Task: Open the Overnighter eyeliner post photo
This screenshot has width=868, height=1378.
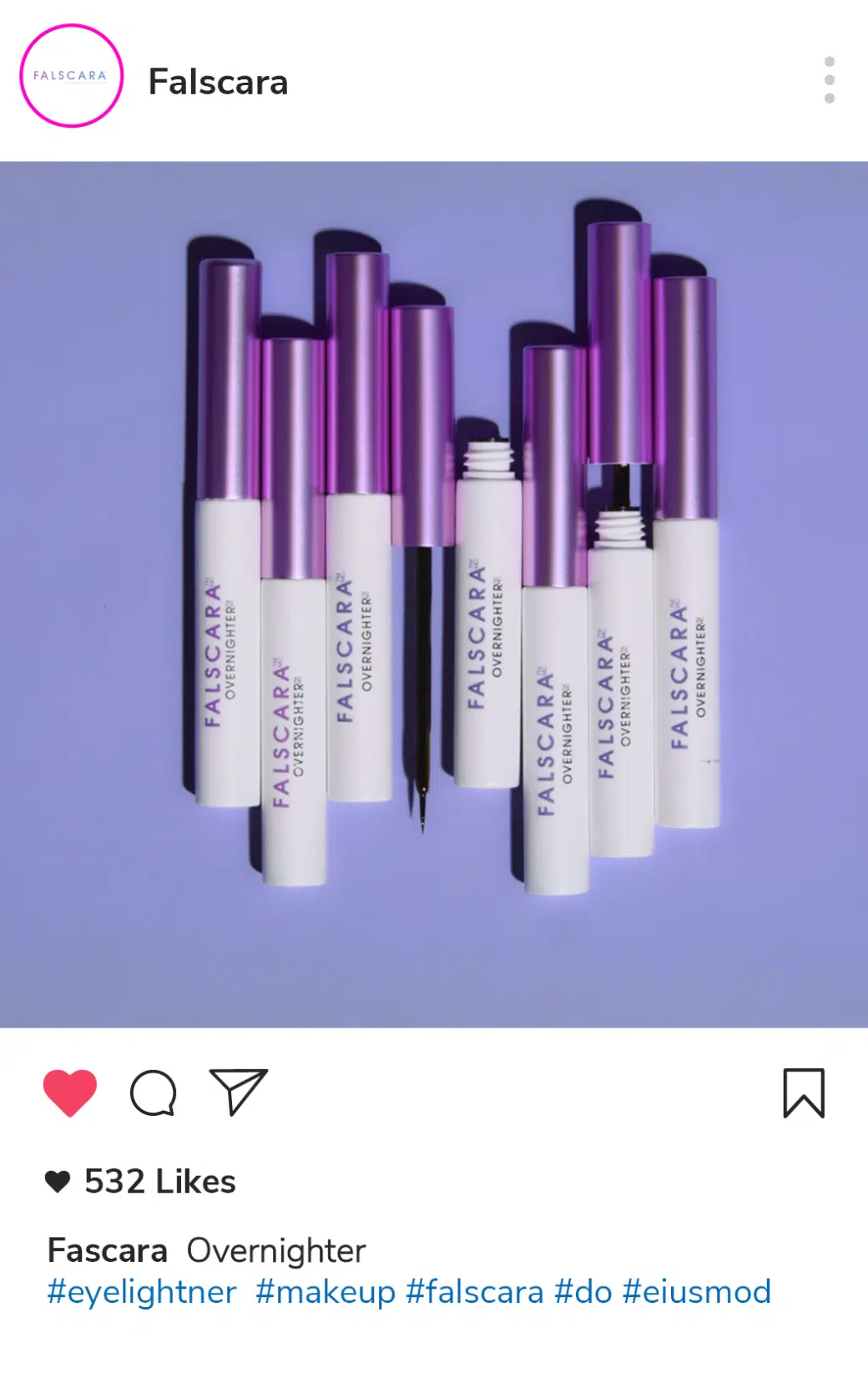Action: [434, 593]
